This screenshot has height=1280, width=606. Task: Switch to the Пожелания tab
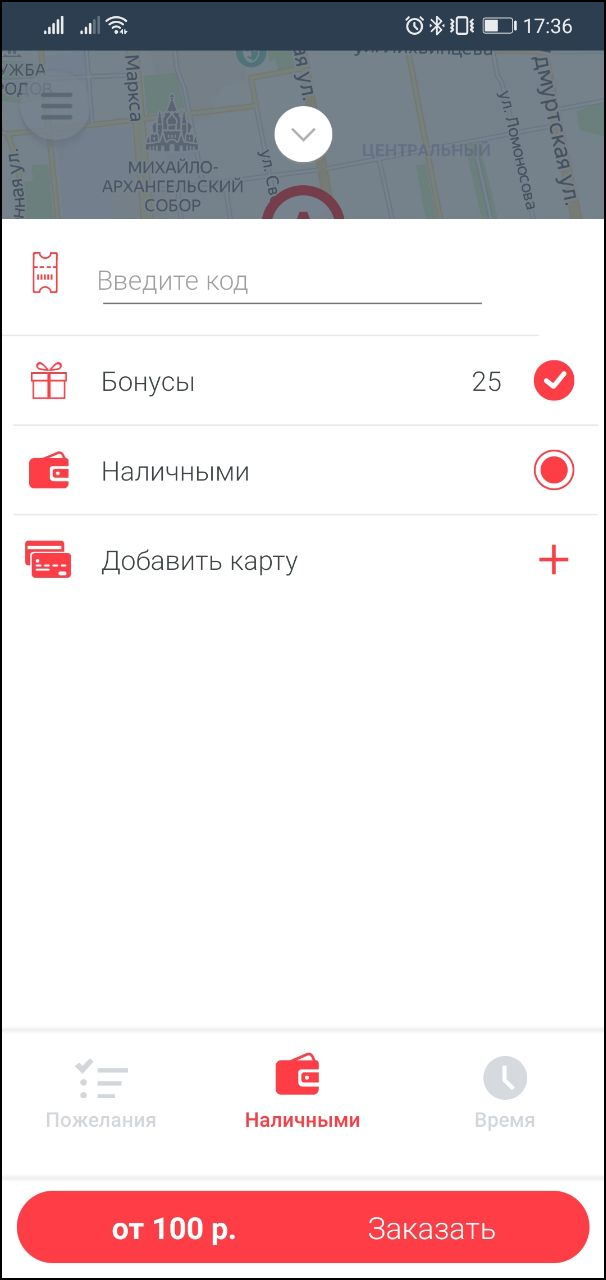[x=101, y=1094]
